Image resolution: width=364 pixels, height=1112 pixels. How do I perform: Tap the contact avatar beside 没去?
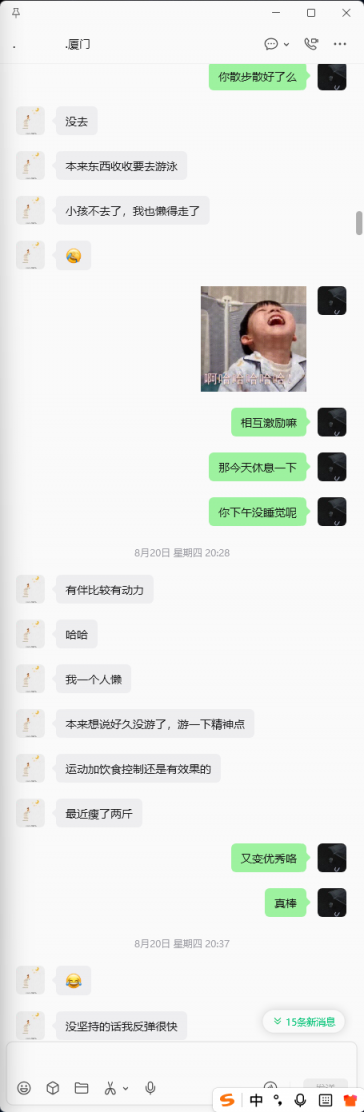[x=31, y=121]
